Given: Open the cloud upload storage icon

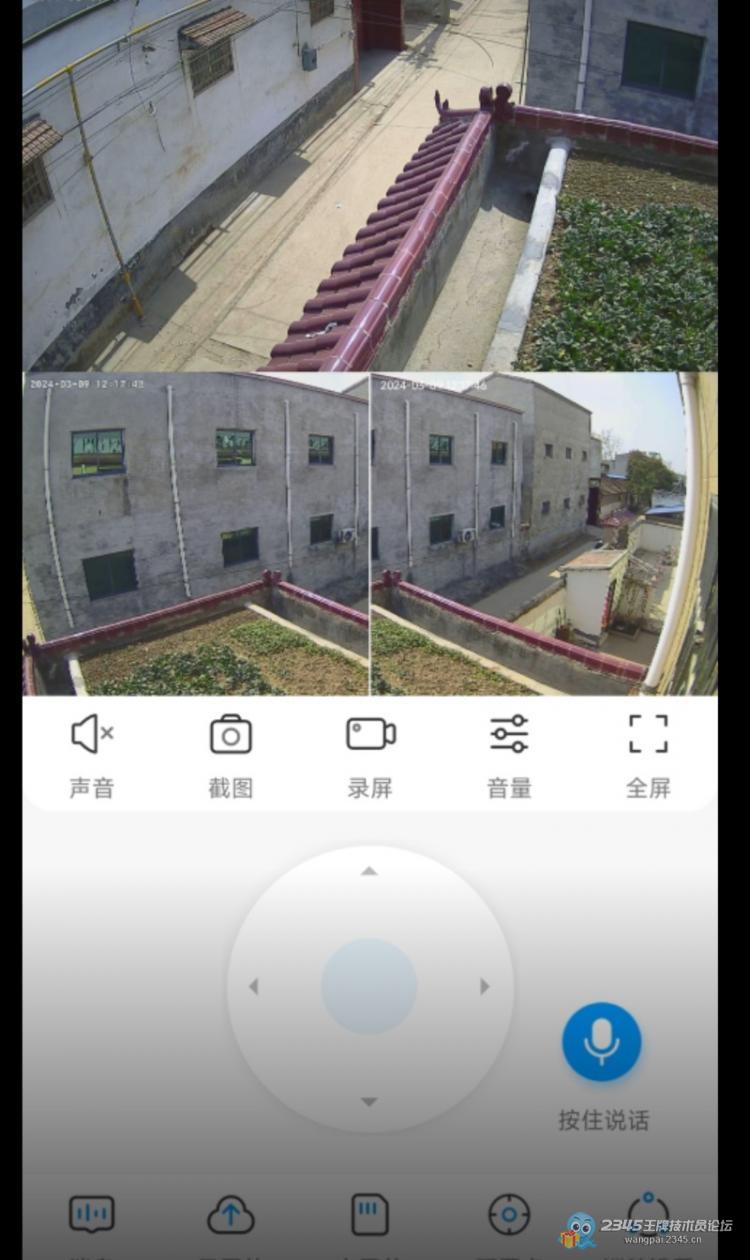Looking at the screenshot, I should tap(231, 1215).
